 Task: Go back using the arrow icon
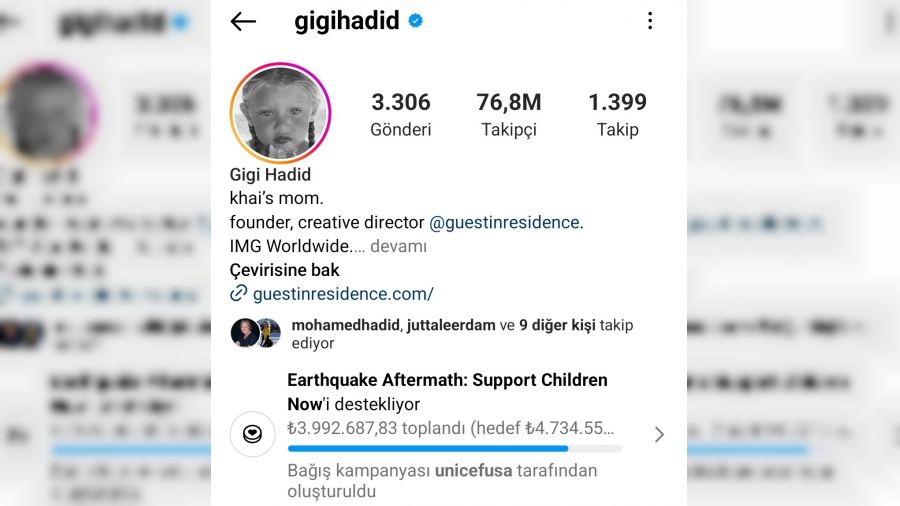pos(243,21)
